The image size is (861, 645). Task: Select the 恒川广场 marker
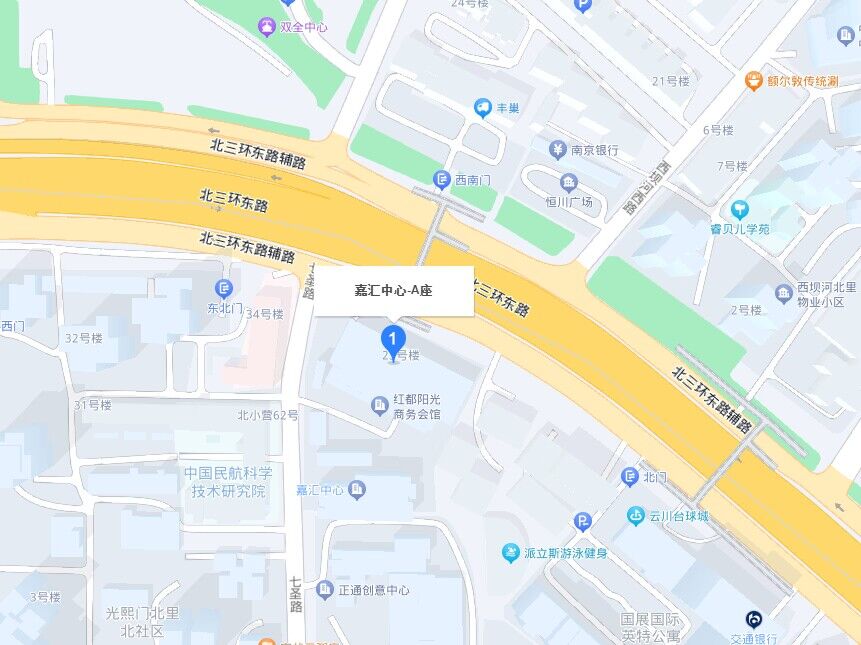pyautogui.click(x=569, y=184)
